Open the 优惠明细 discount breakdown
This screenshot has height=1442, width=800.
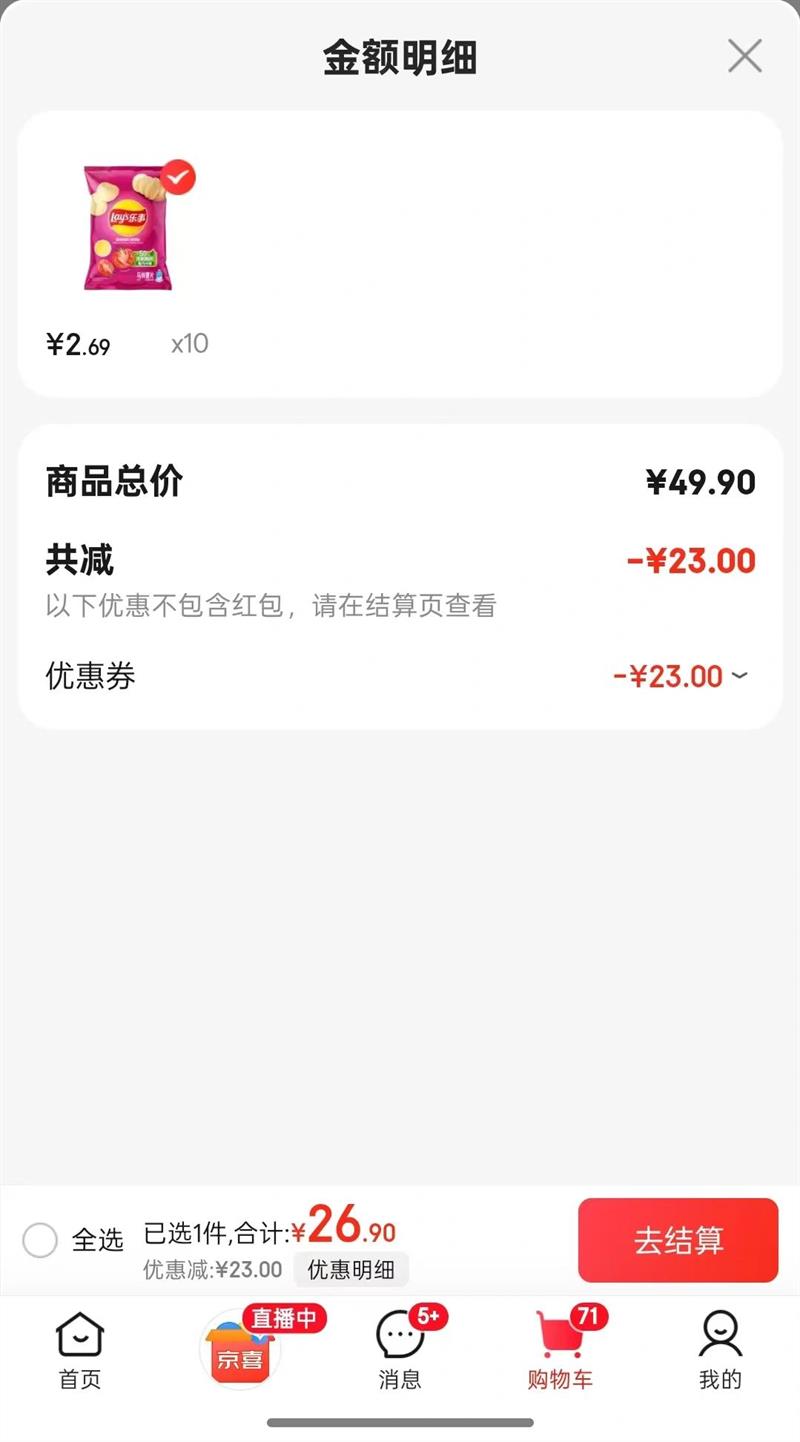click(x=350, y=1270)
